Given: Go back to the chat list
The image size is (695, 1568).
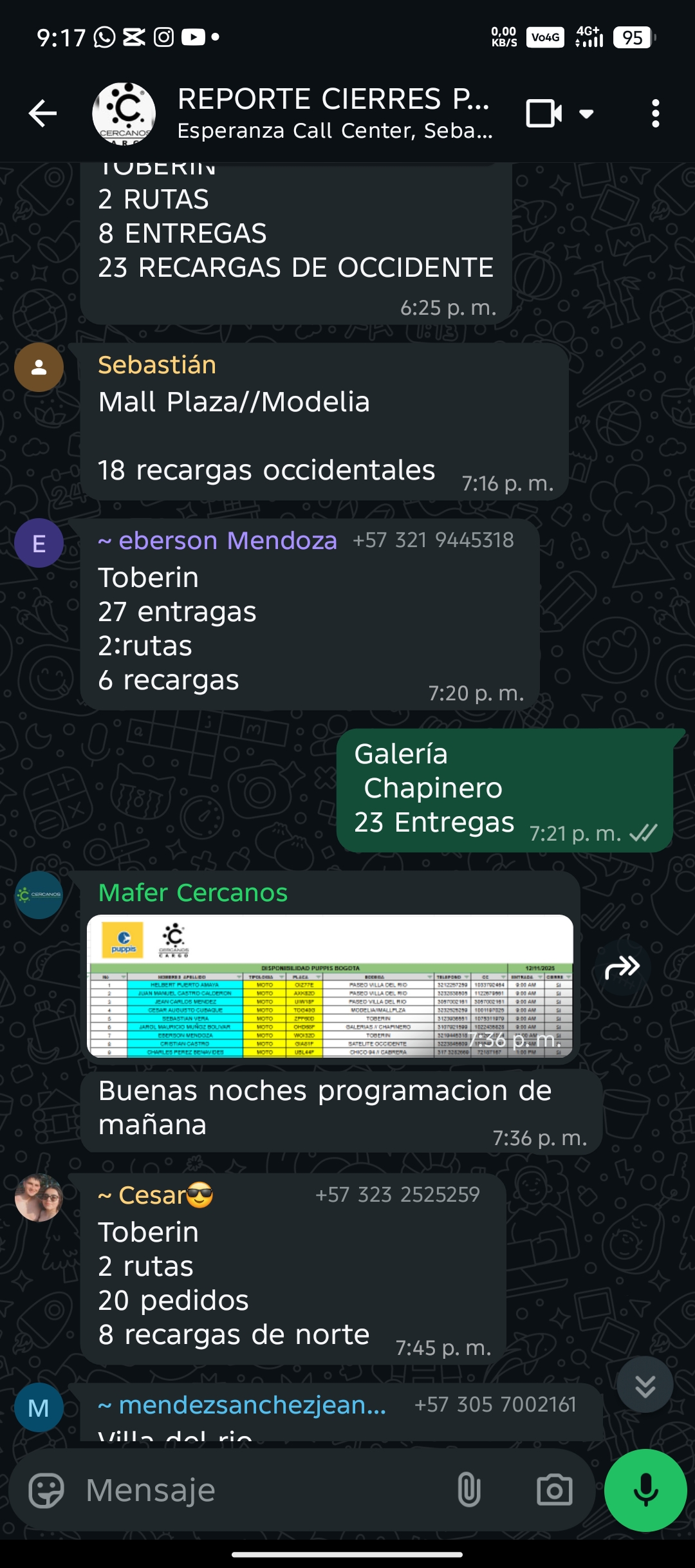Looking at the screenshot, I should [x=43, y=114].
